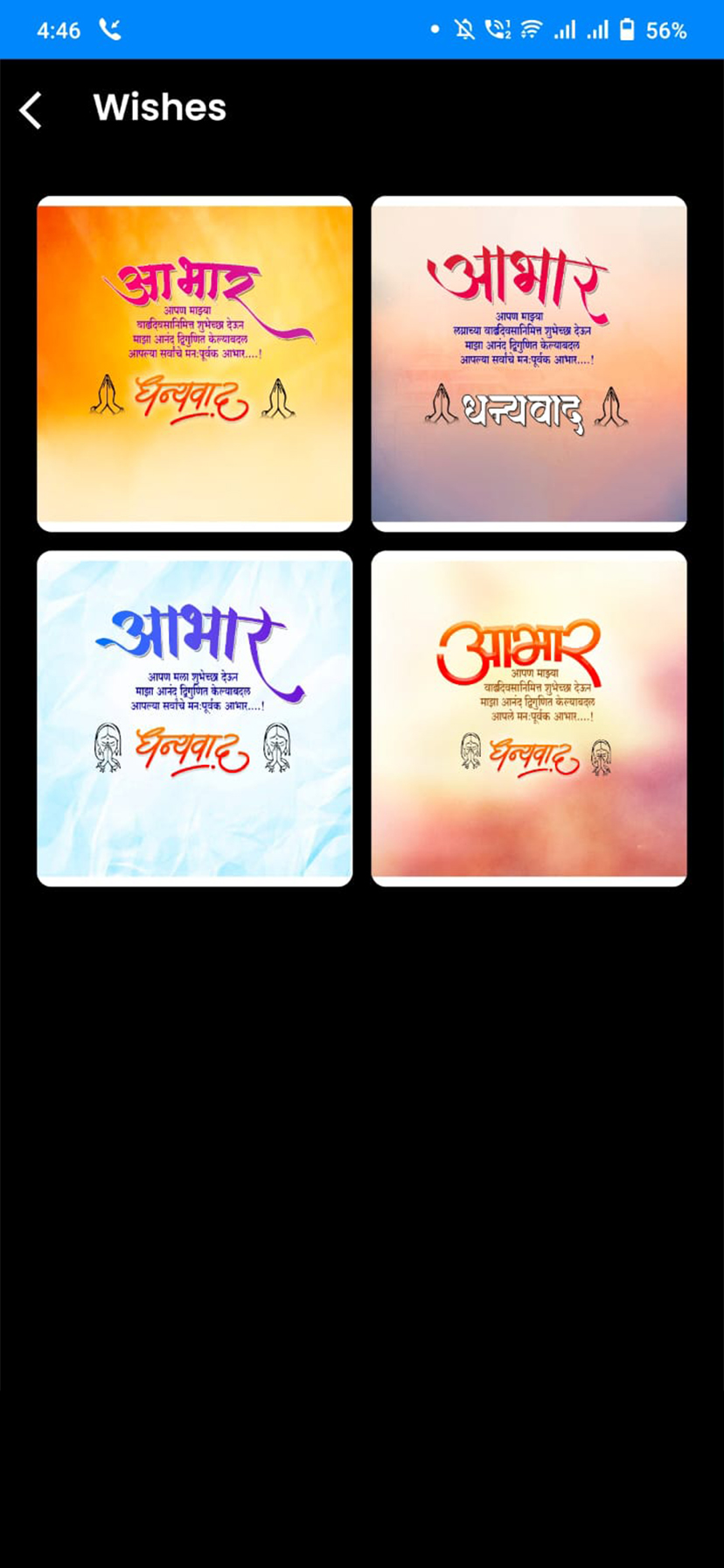Open the pink top-right आभार wish card
Viewport: 724px width, 1568px height.
click(x=529, y=362)
